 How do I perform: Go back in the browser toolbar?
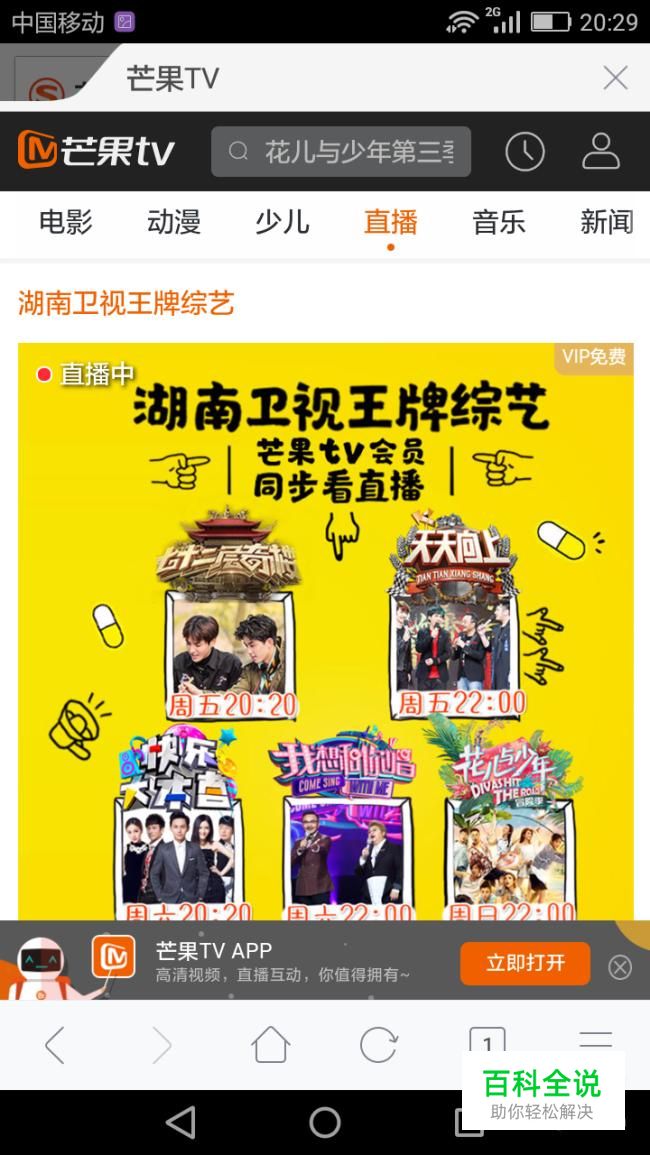coord(55,1045)
